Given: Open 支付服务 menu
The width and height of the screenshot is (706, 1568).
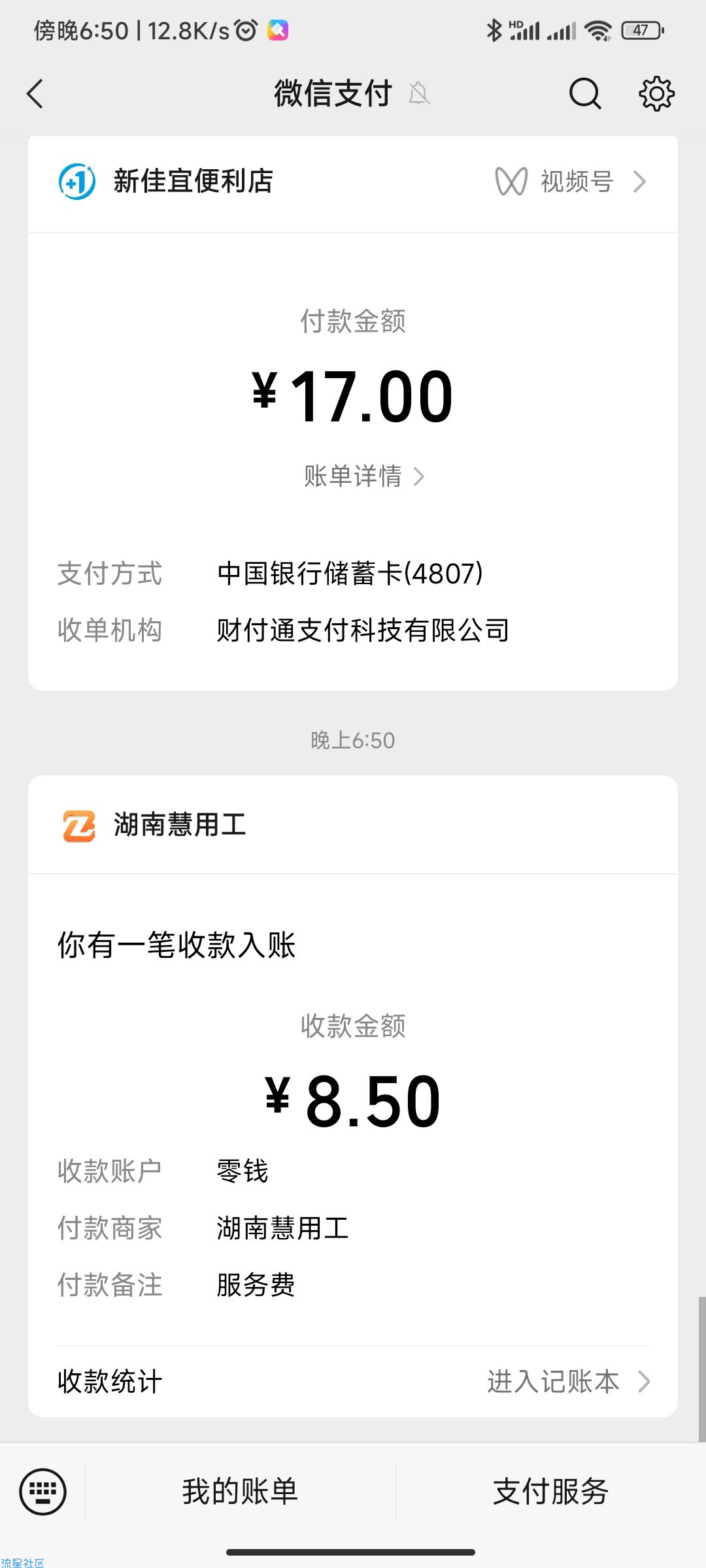Looking at the screenshot, I should pyautogui.click(x=550, y=1492).
